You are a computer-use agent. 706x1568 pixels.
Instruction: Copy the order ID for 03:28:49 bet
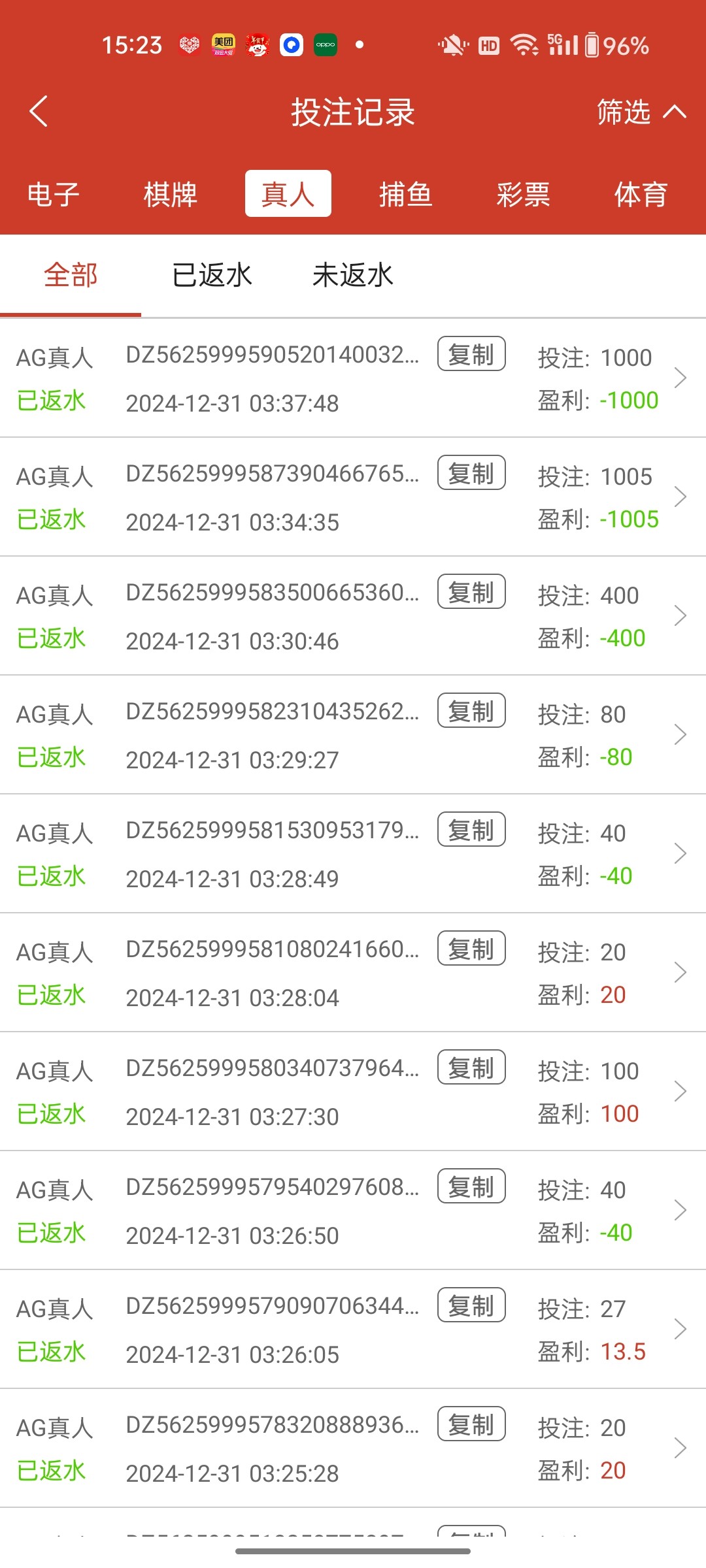(471, 830)
